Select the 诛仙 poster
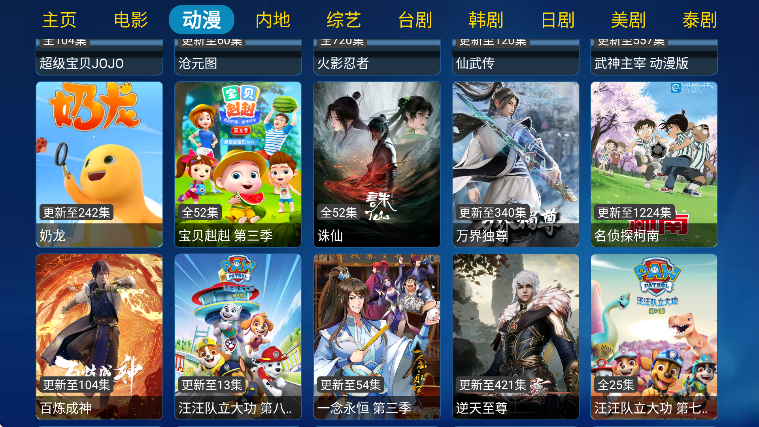 tap(376, 164)
